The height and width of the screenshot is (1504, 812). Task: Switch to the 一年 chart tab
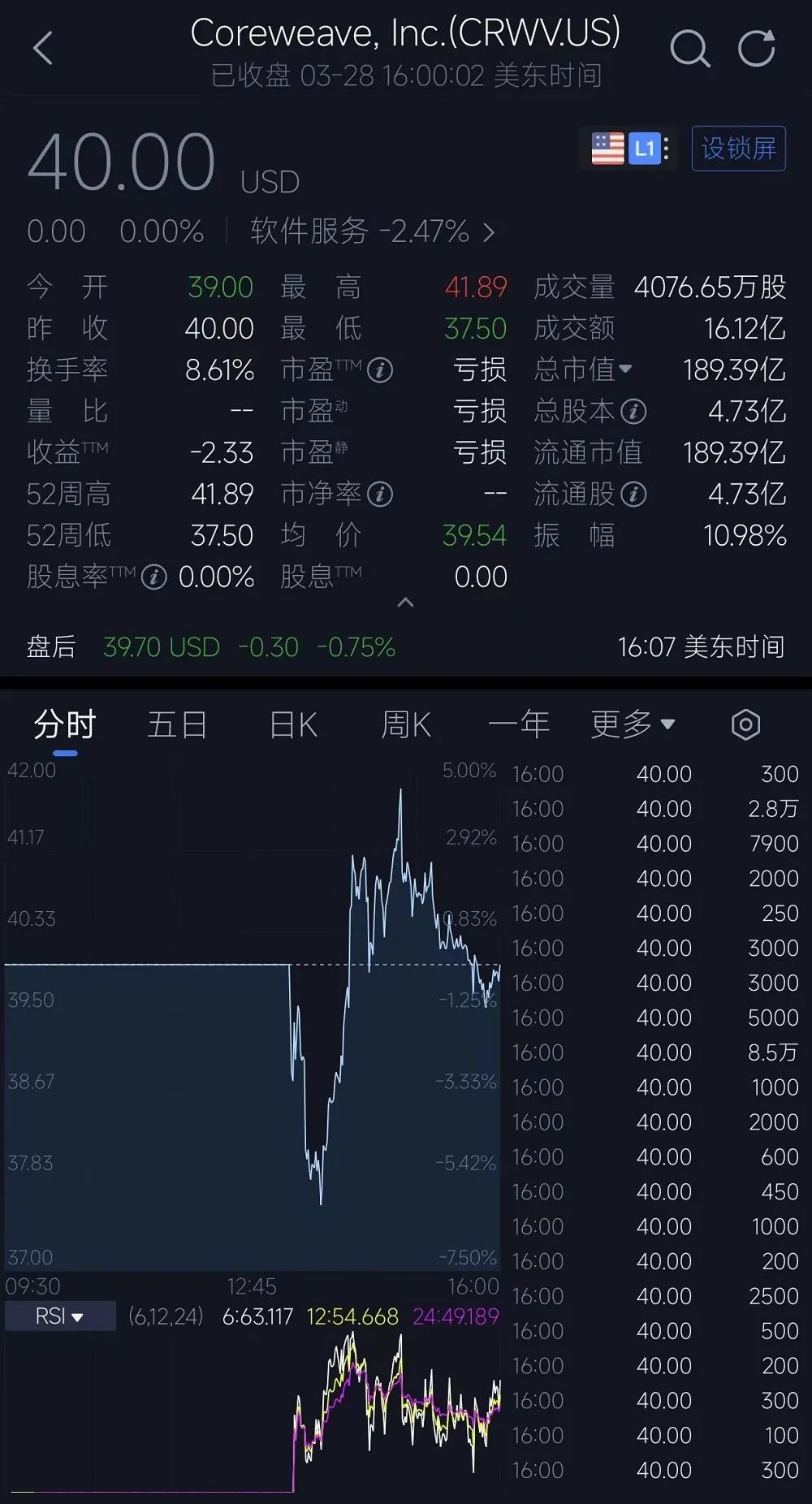(x=519, y=724)
